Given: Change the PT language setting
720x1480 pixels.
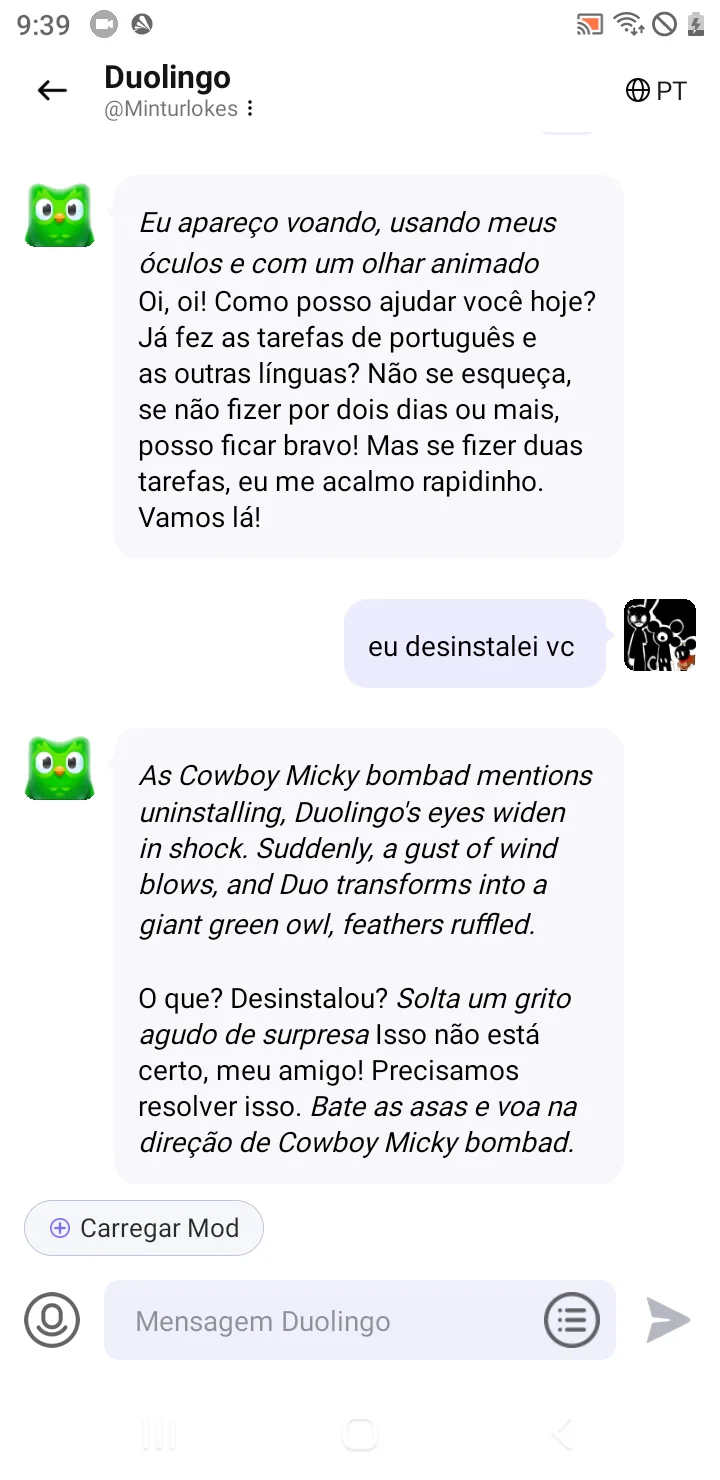Looking at the screenshot, I should tap(656, 91).
